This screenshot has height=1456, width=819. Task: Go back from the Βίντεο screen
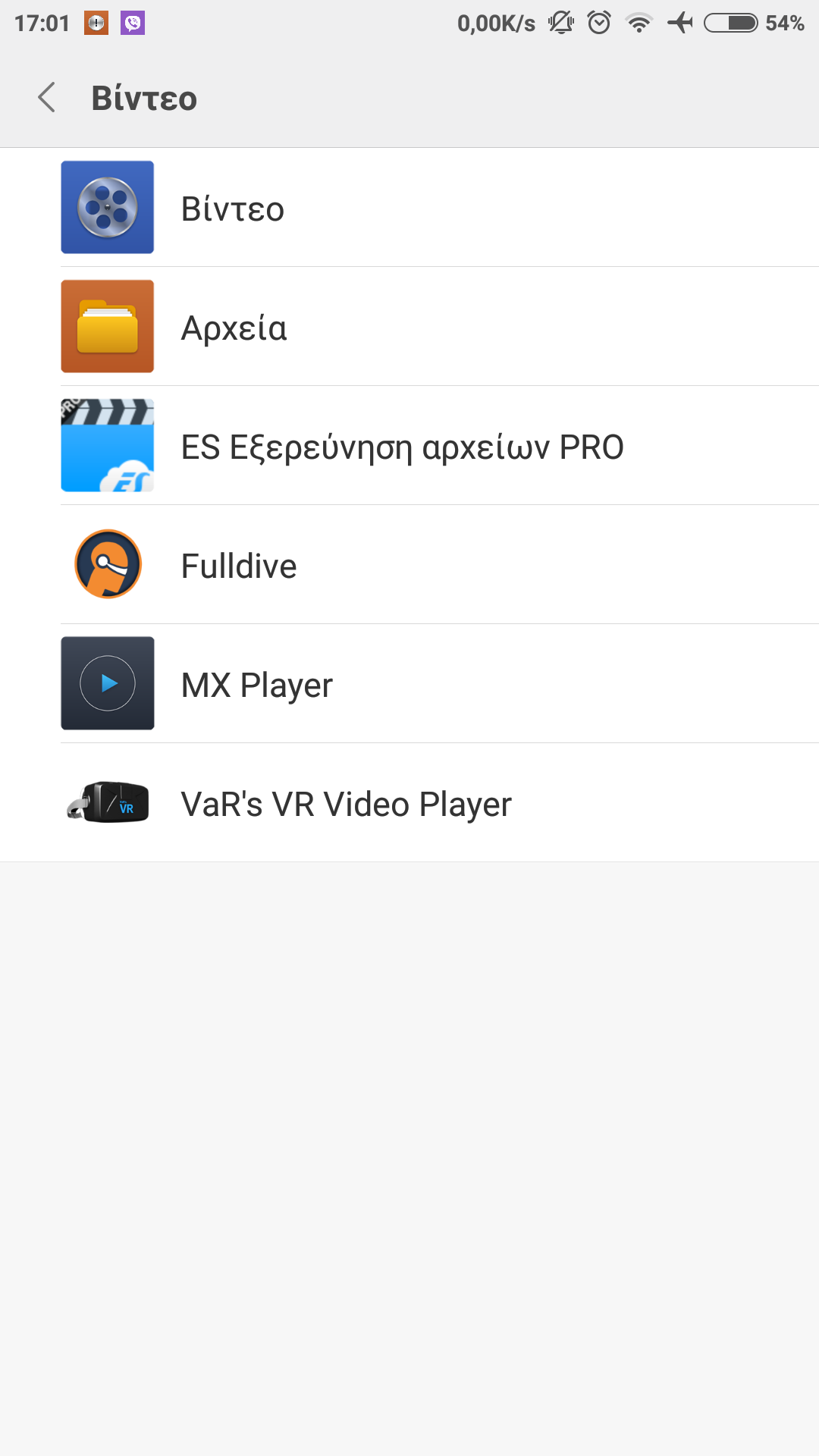(47, 98)
